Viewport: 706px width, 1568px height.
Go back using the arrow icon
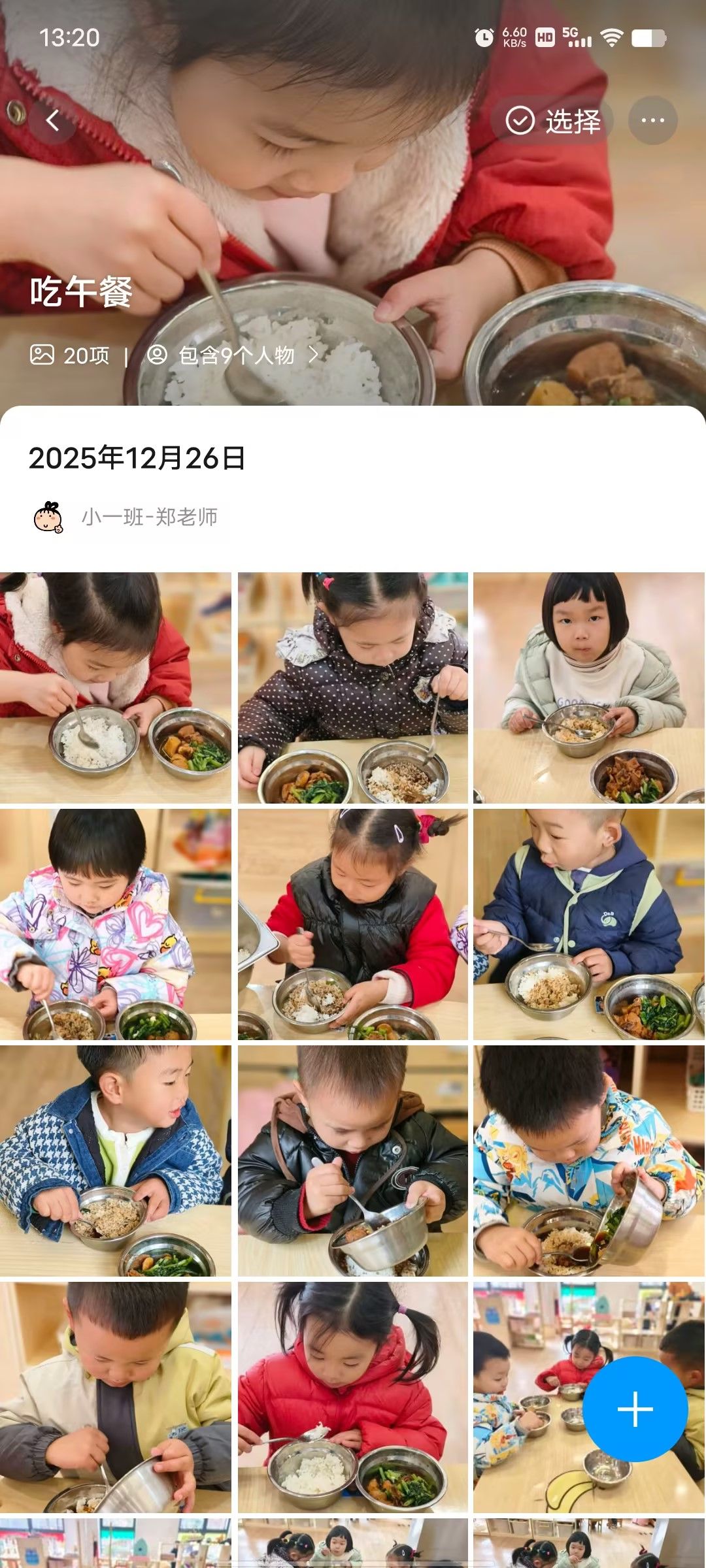pyautogui.click(x=52, y=120)
